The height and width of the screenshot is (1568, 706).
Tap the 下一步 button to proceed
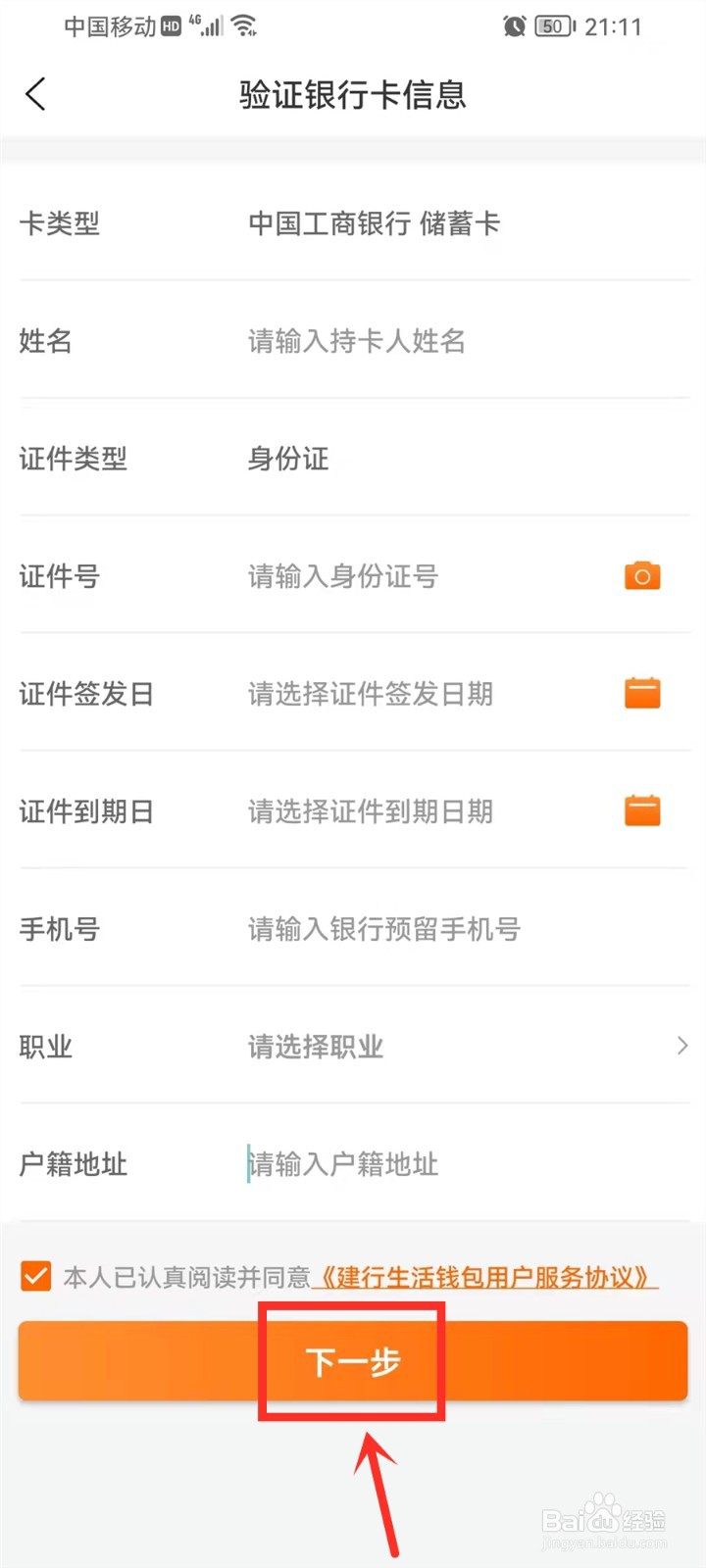(351, 1360)
